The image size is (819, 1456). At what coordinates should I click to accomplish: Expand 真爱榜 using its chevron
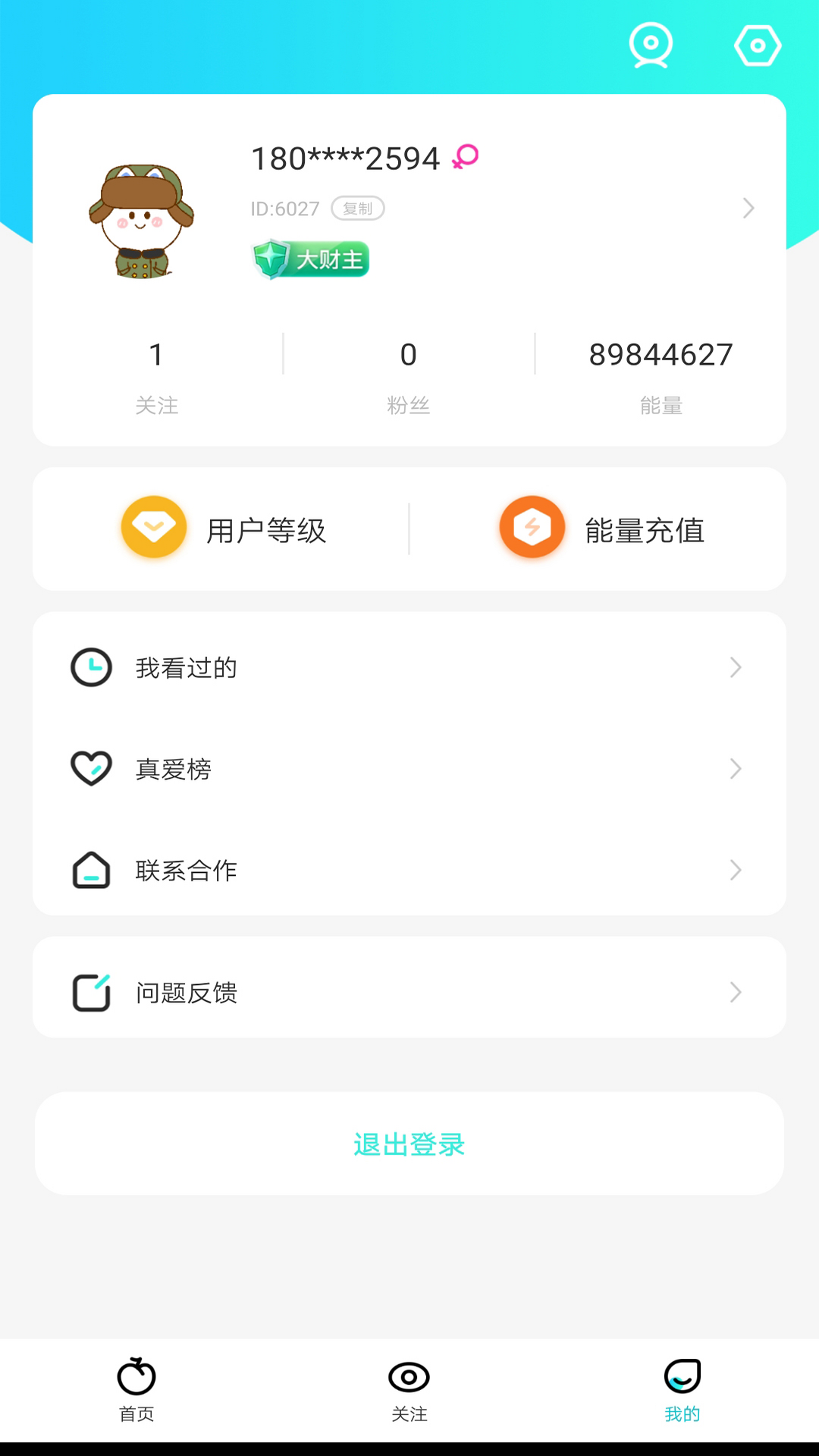[x=734, y=768]
